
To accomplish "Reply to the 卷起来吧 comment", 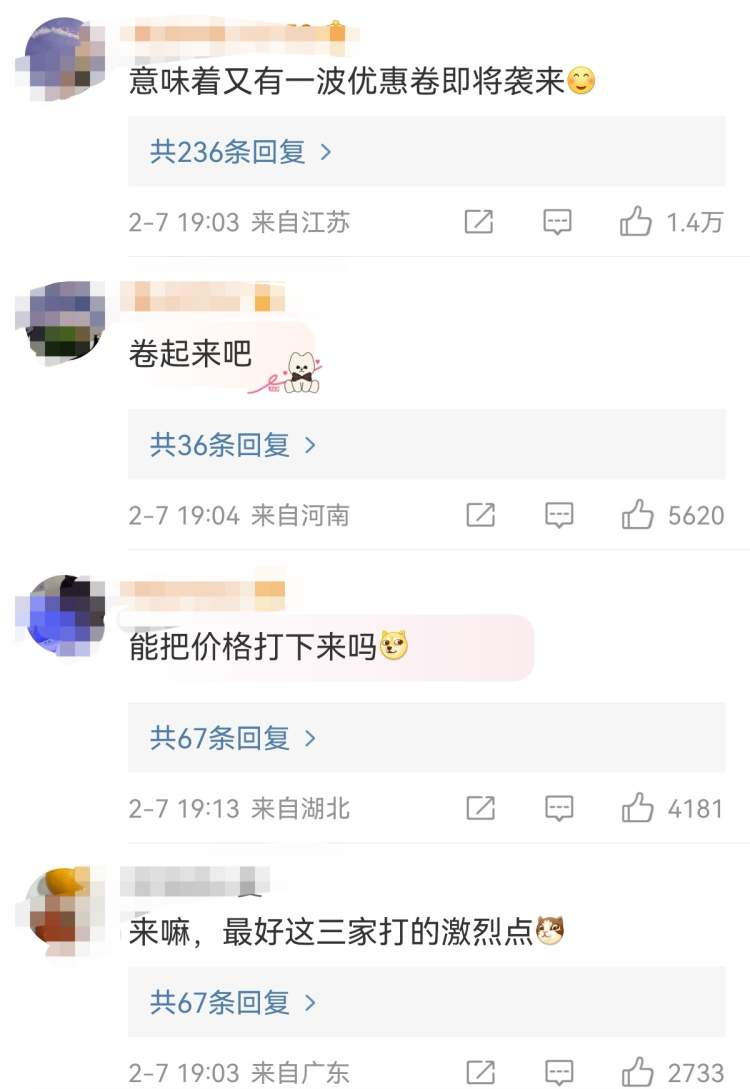I will point(559,515).
